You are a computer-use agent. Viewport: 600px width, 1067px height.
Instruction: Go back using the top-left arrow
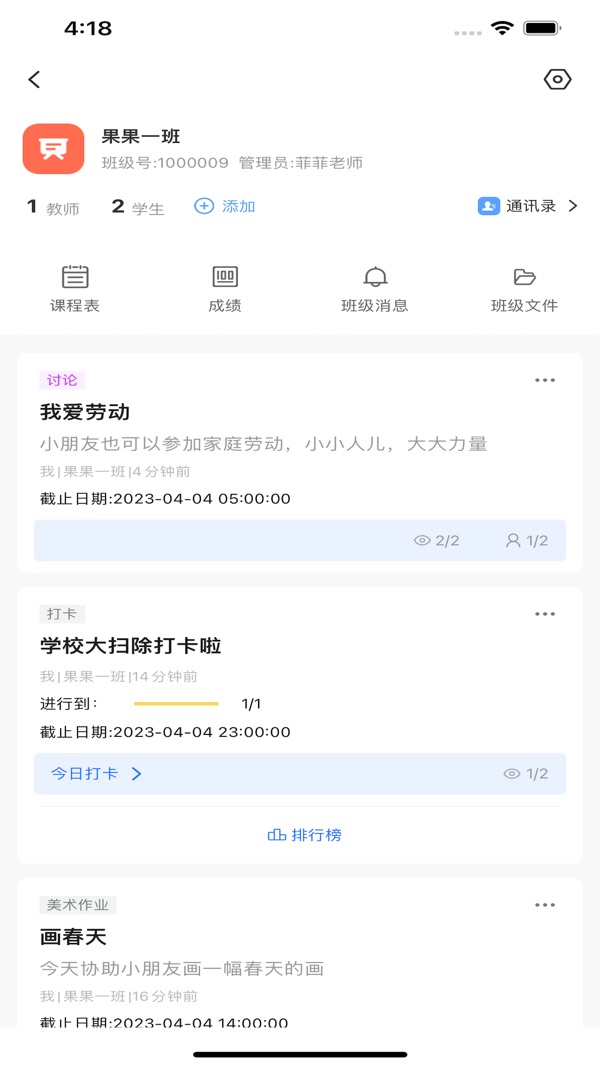34,80
